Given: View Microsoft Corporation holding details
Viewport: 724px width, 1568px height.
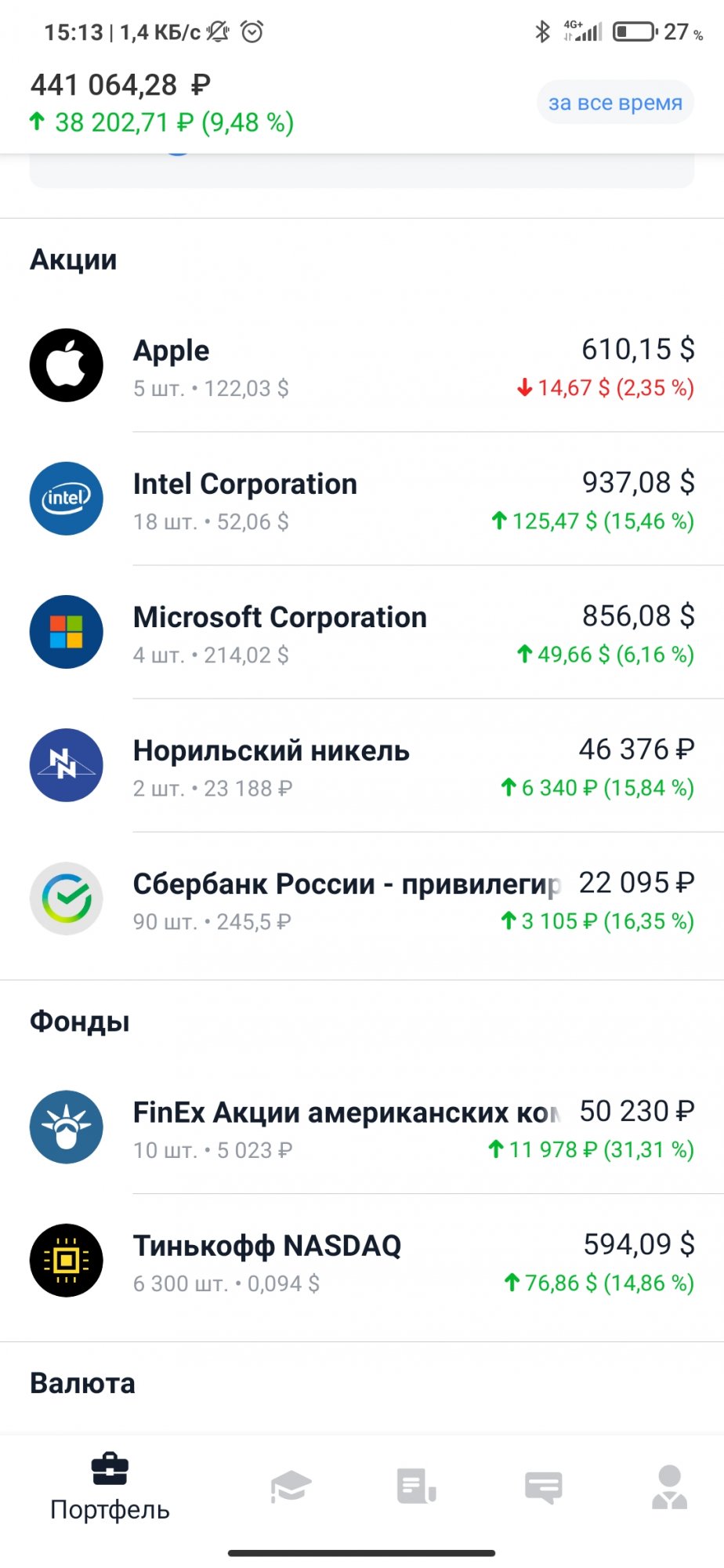Looking at the screenshot, I should (362, 633).
